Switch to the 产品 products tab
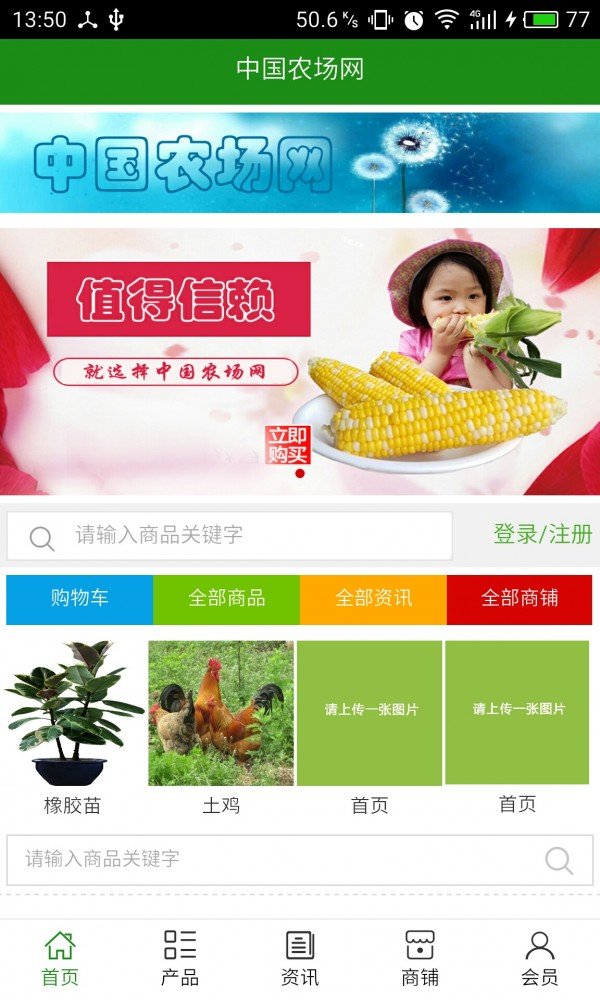This screenshot has width=600, height=1000. pos(180,957)
